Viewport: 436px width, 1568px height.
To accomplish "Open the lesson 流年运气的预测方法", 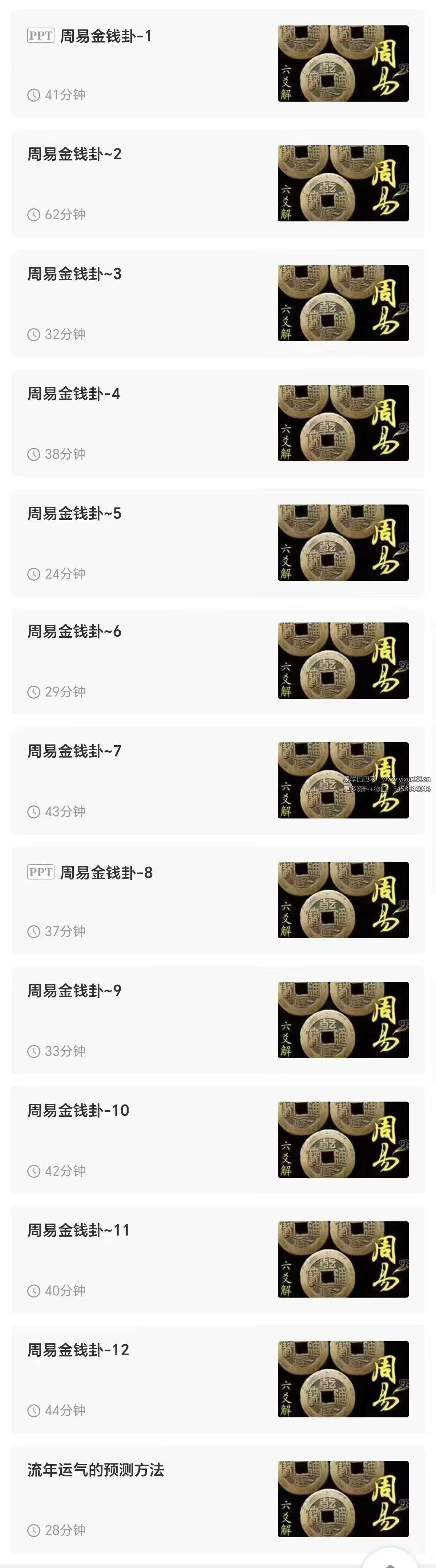I will click(x=96, y=1471).
